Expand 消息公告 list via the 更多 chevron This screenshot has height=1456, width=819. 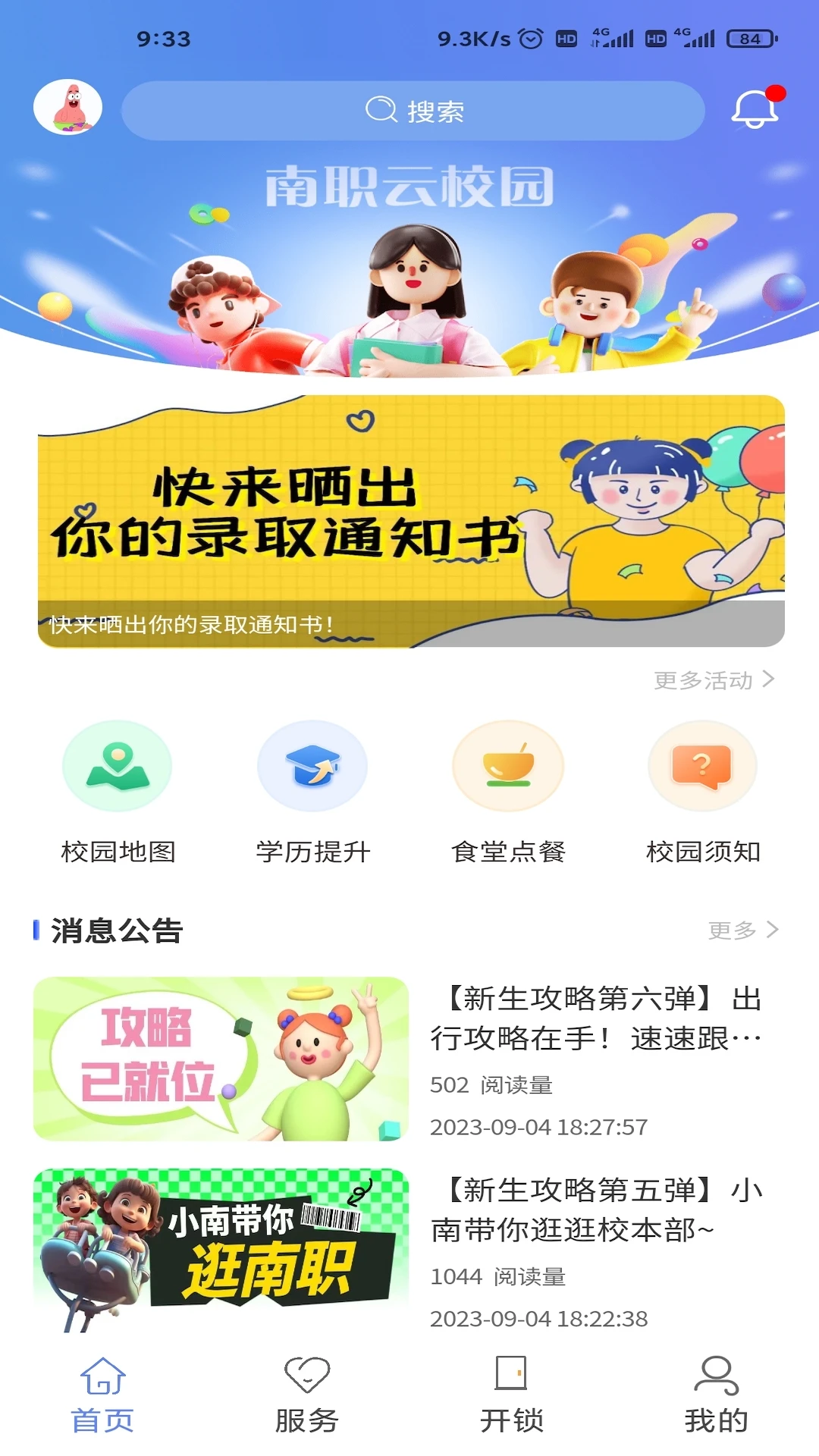772,928
